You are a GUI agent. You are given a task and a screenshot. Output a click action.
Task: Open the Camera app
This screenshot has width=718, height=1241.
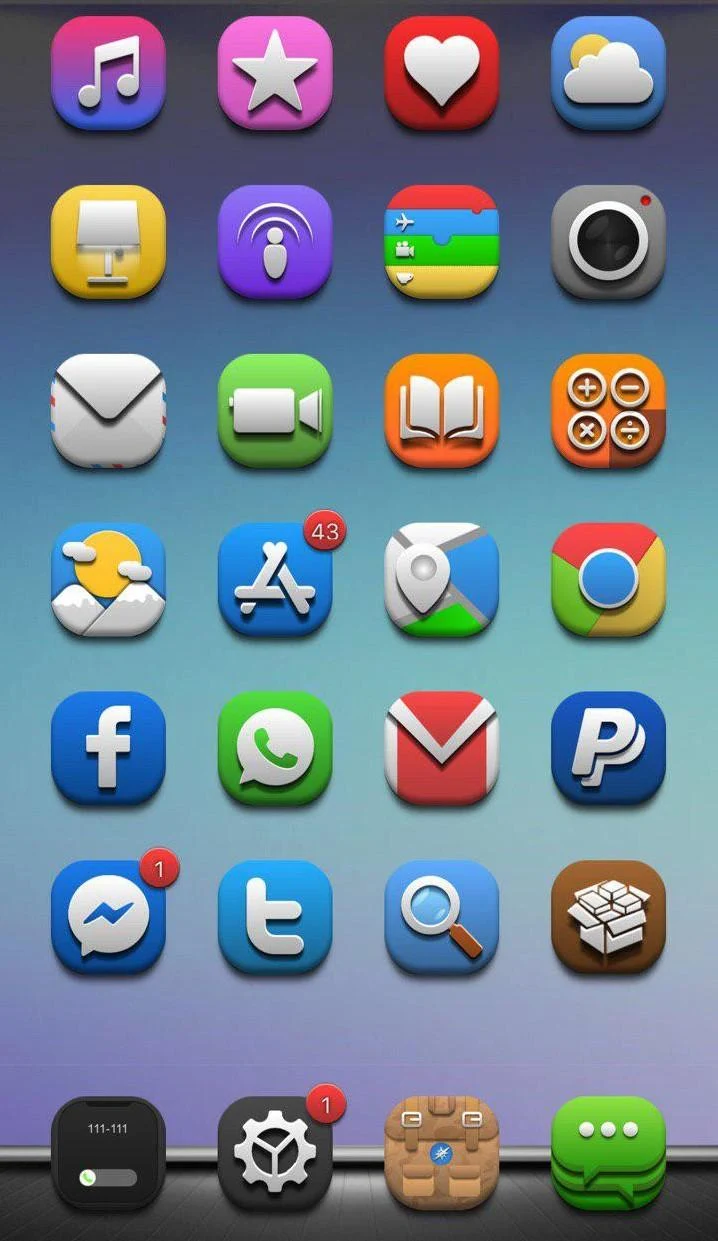(x=608, y=242)
